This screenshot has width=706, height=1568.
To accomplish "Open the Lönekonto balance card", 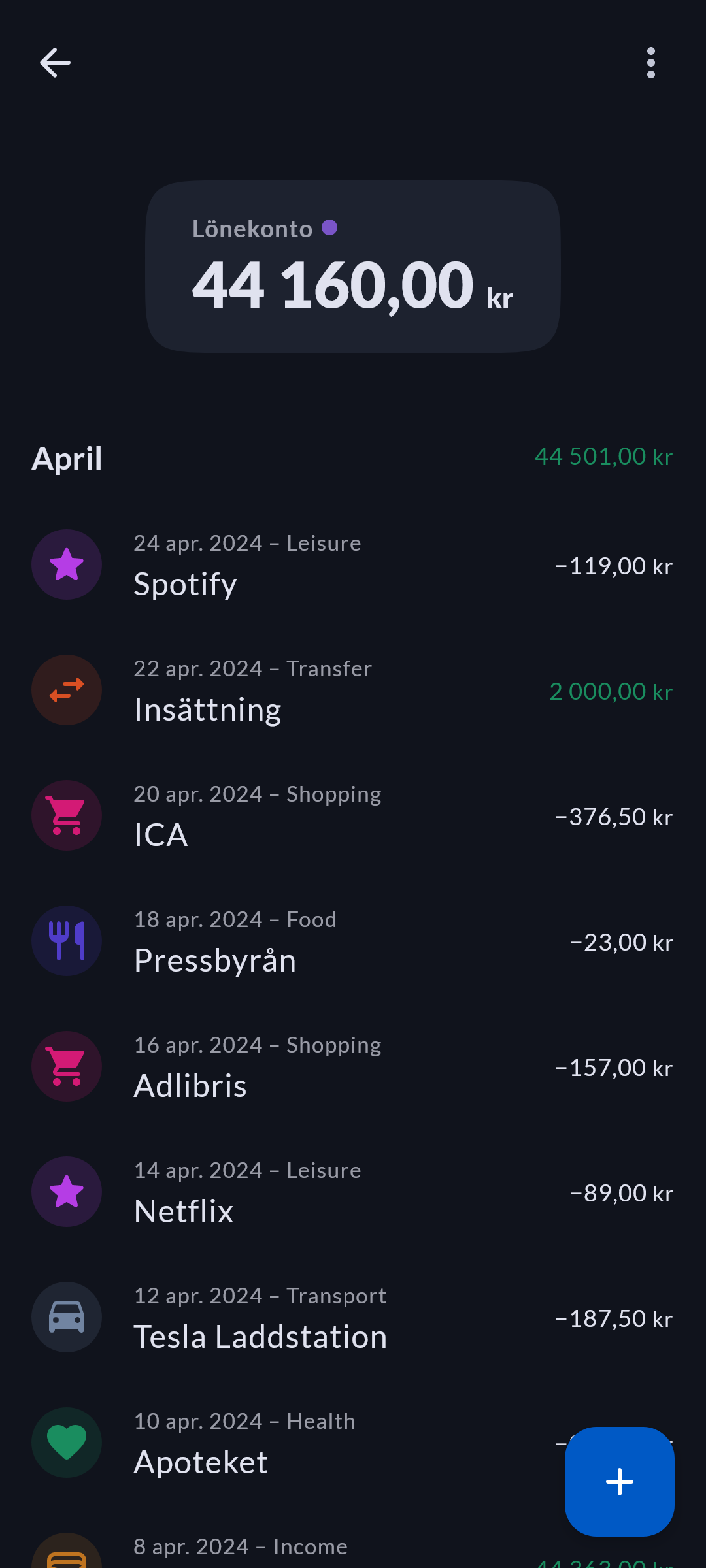I will (353, 267).
